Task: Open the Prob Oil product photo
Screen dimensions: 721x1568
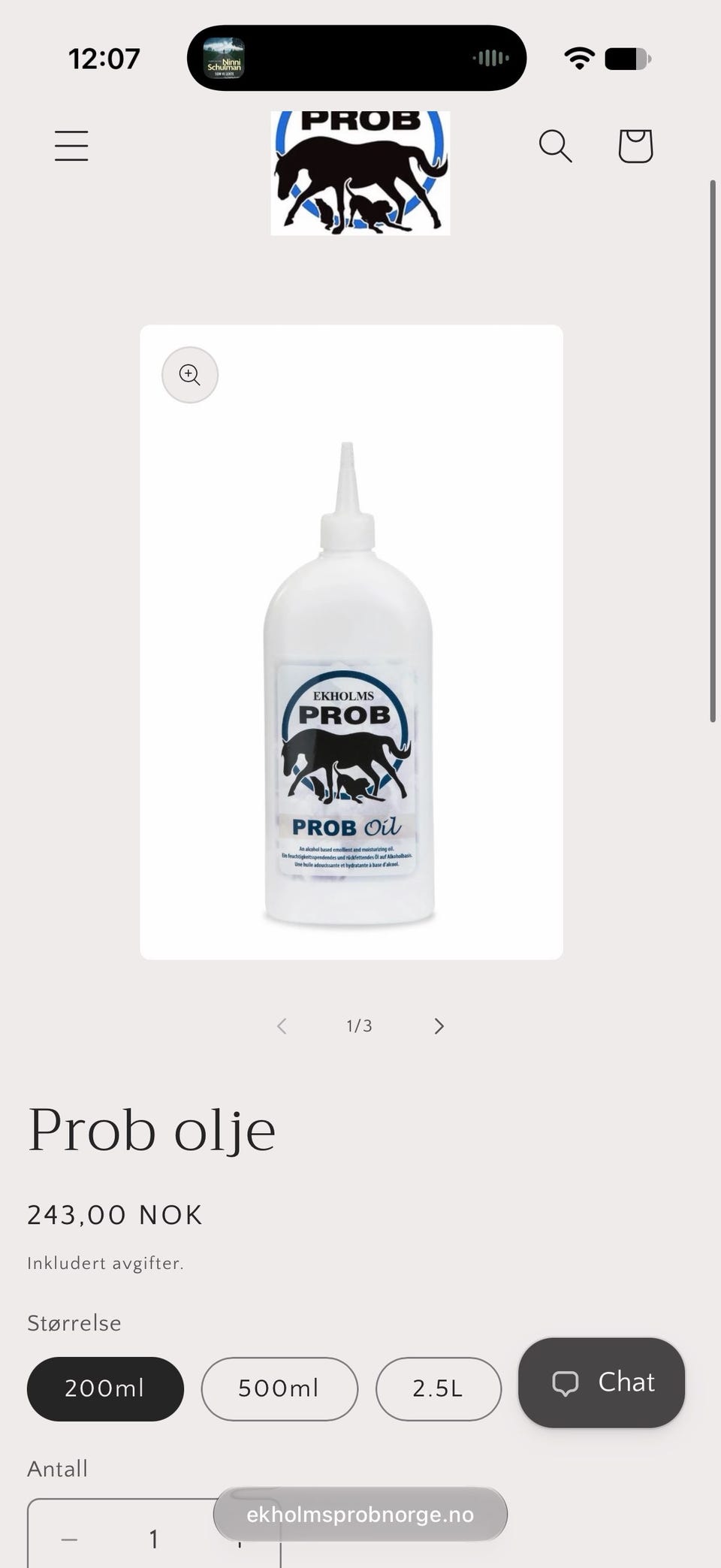Action: pyautogui.click(x=351, y=642)
